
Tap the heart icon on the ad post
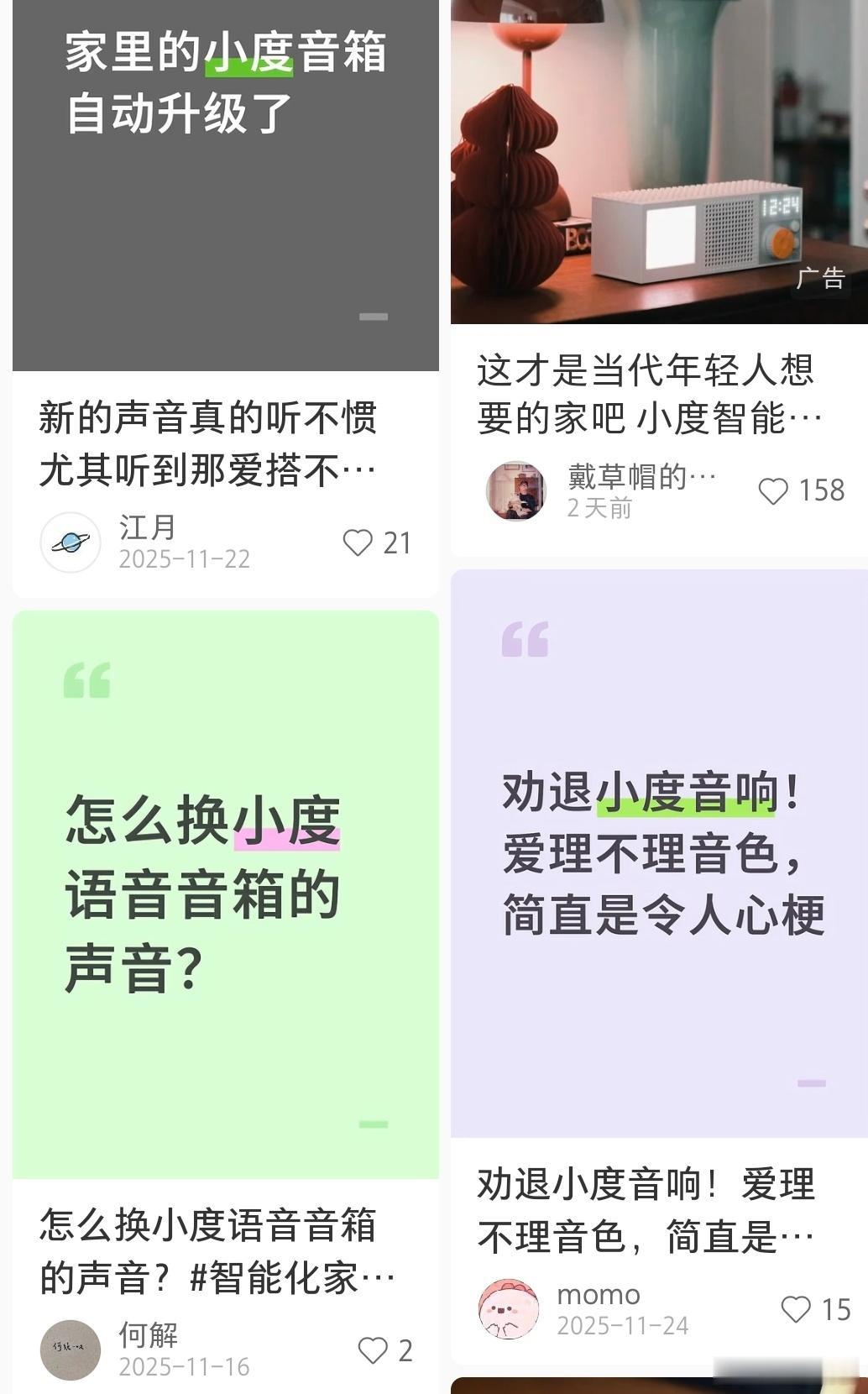[774, 490]
